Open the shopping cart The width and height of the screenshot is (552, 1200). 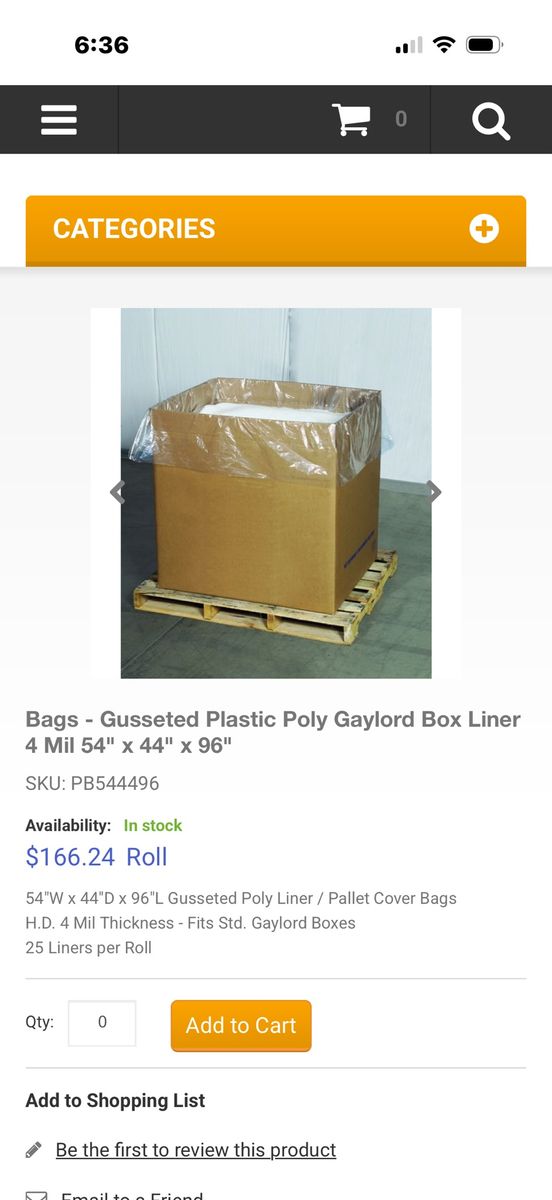click(352, 119)
